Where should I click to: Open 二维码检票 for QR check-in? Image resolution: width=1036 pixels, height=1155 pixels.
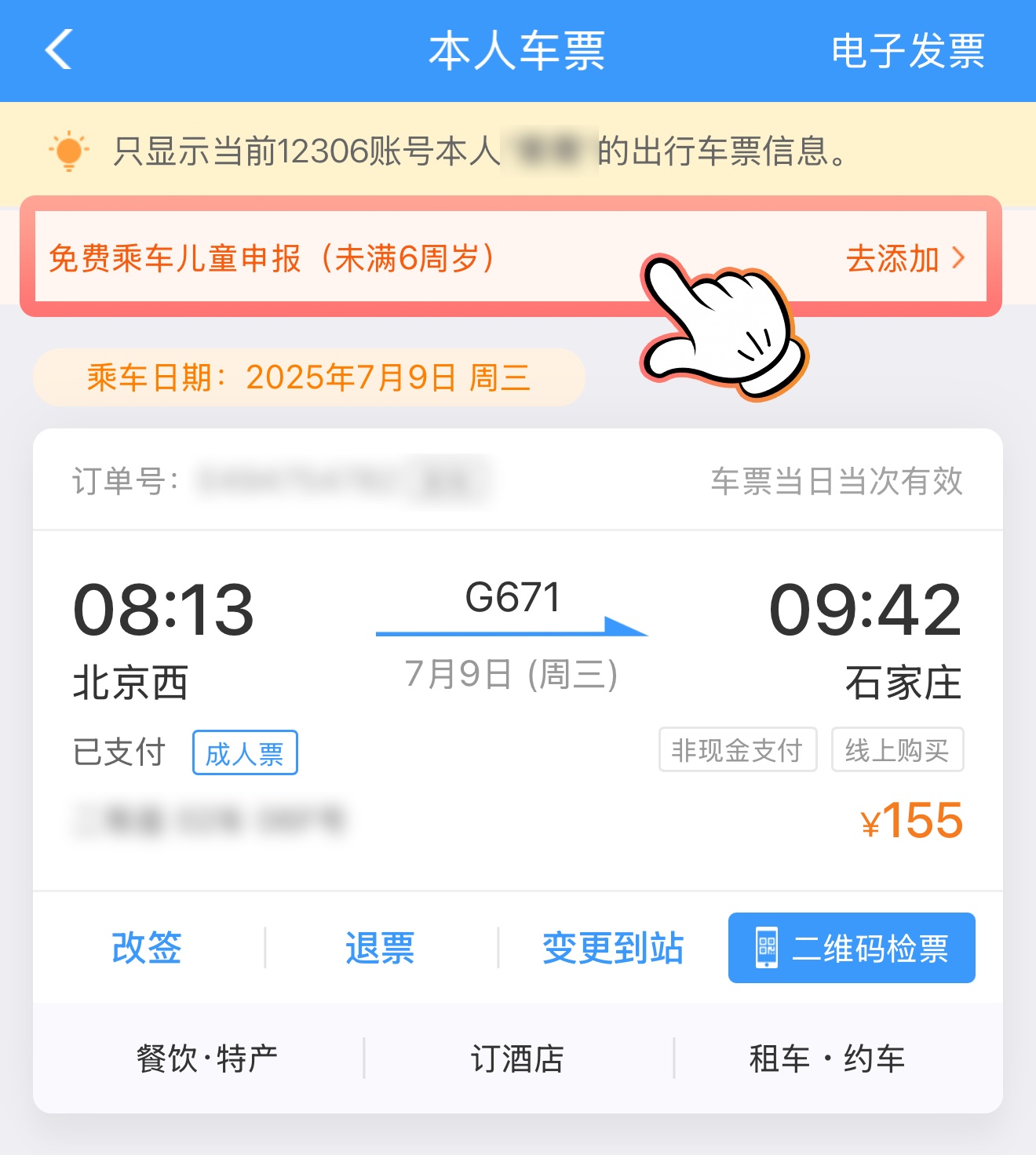(852, 948)
